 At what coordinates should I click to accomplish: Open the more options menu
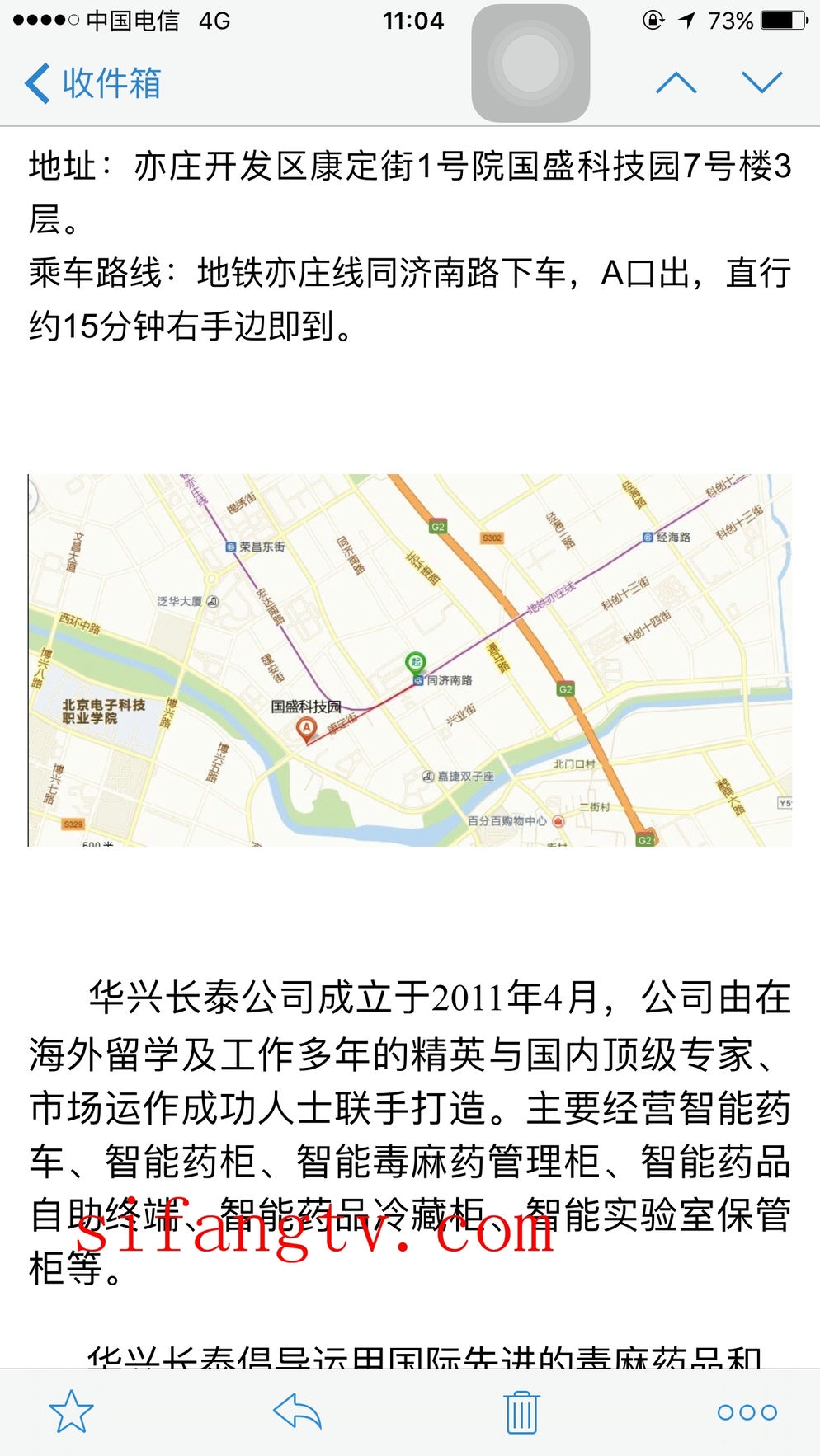747,1412
